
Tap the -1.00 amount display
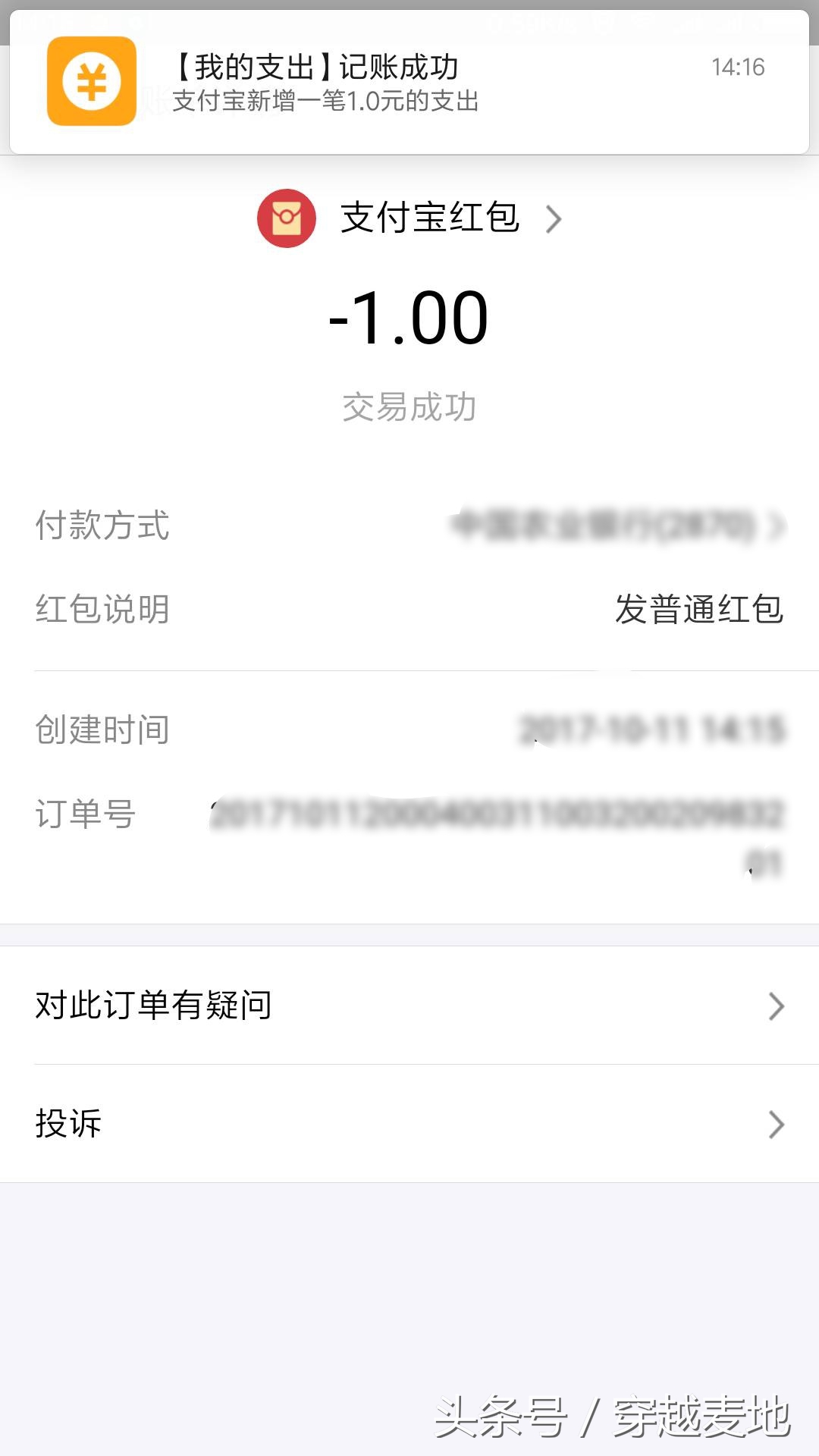409,318
